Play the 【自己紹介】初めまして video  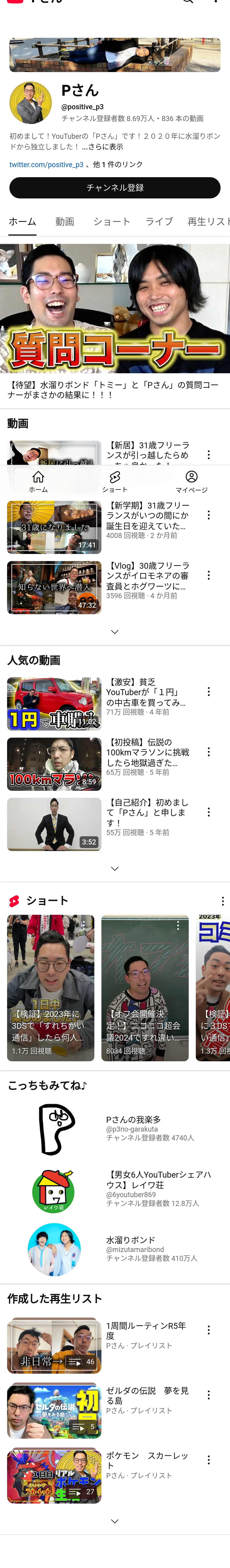tap(54, 824)
